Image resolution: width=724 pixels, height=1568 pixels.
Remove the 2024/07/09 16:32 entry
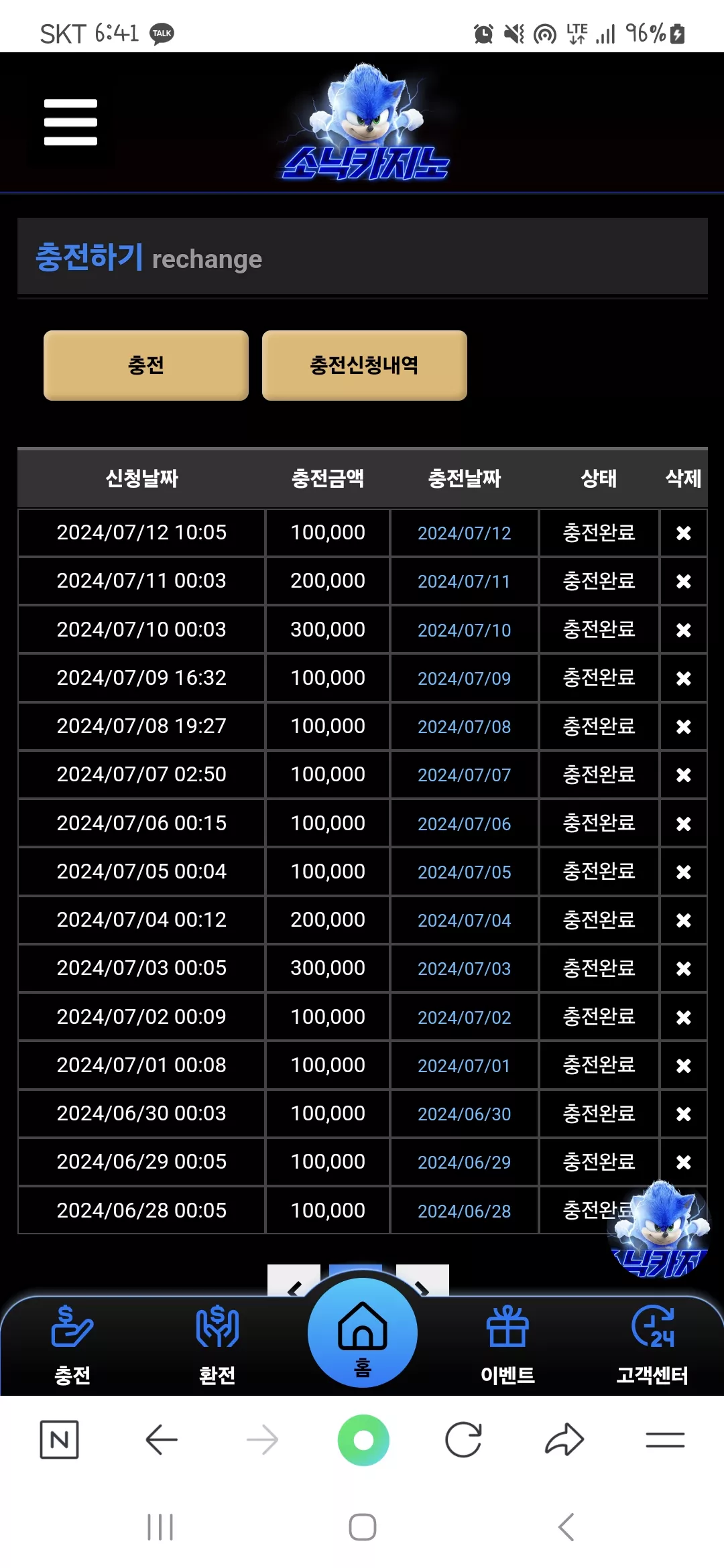point(683,678)
